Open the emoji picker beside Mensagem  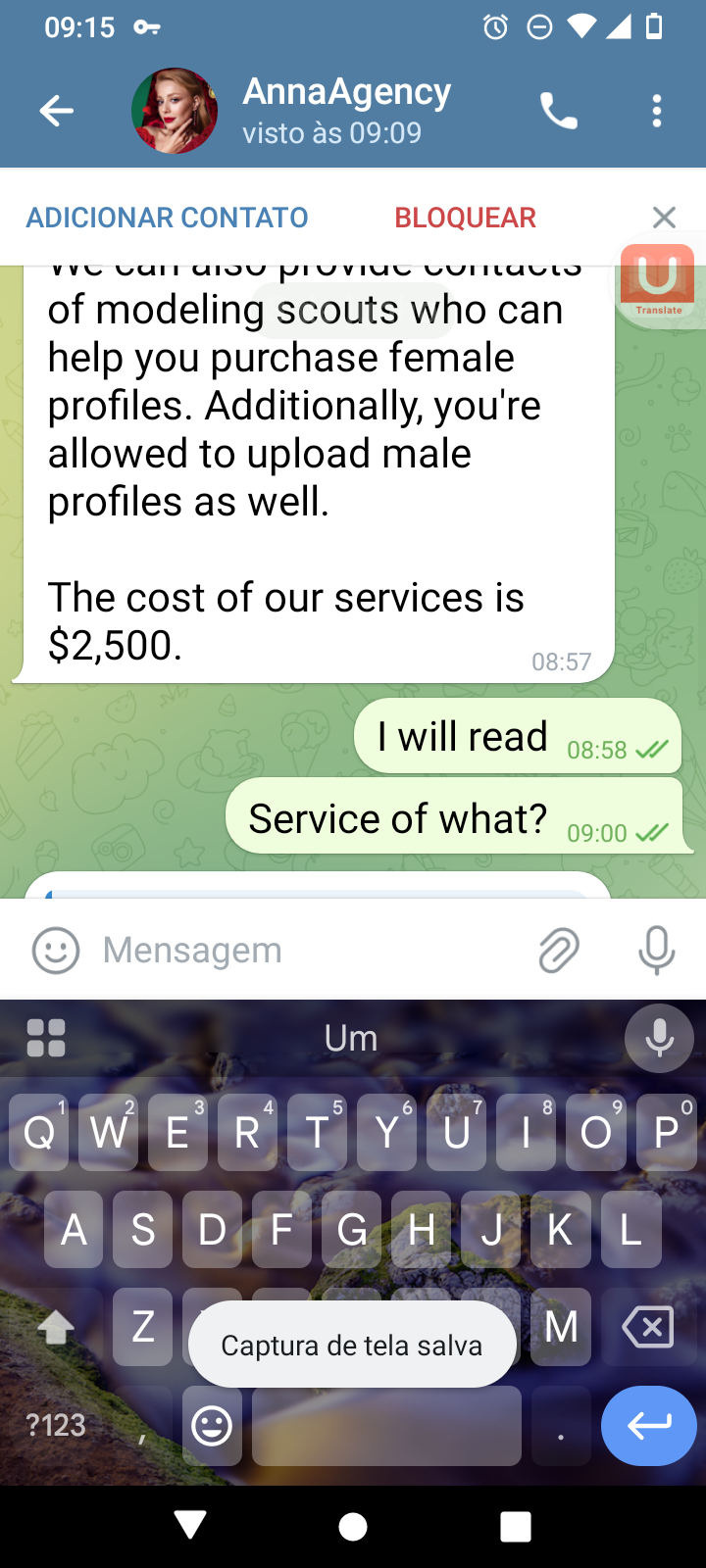pyautogui.click(x=56, y=950)
